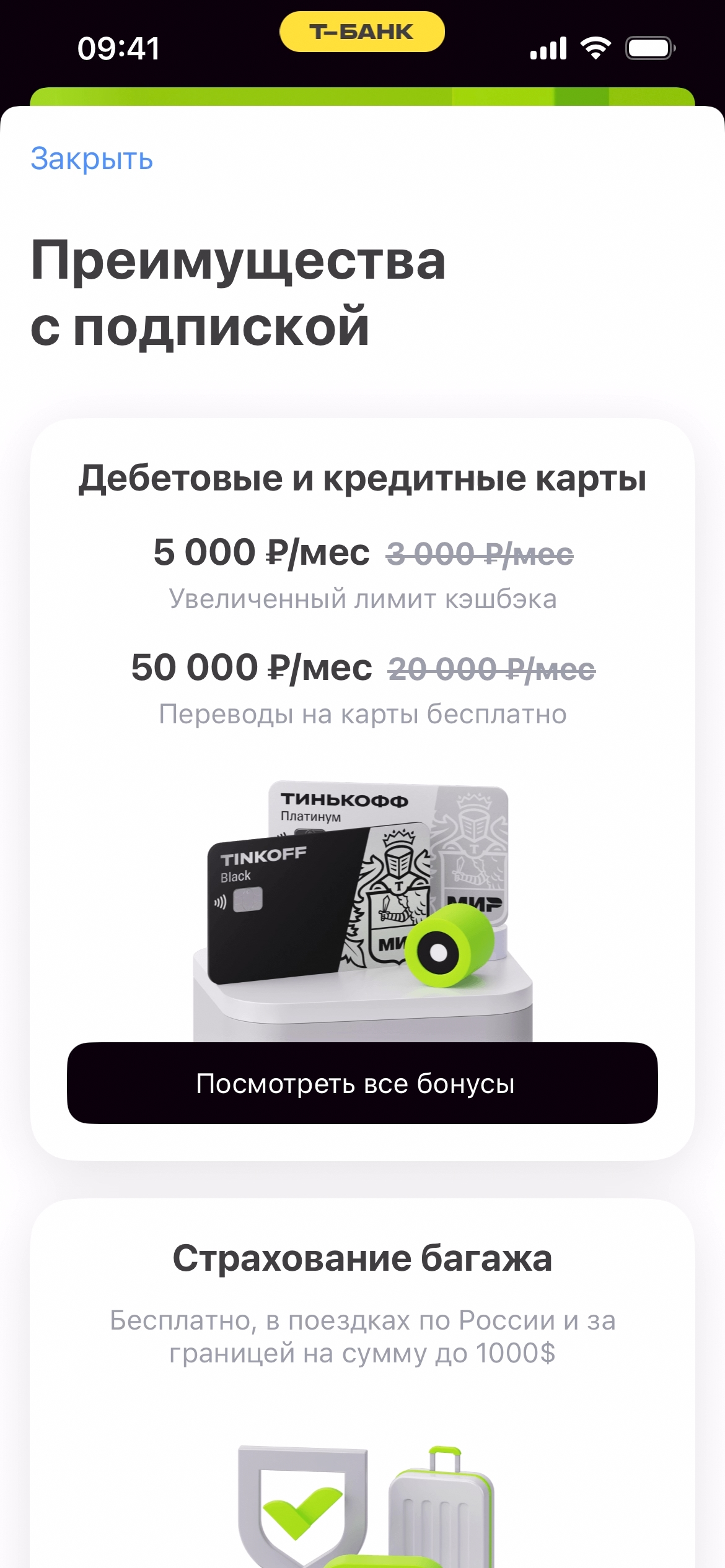The height and width of the screenshot is (1568, 725).
Task: Tap the Посмотреть все бонусы button
Action: [362, 1084]
